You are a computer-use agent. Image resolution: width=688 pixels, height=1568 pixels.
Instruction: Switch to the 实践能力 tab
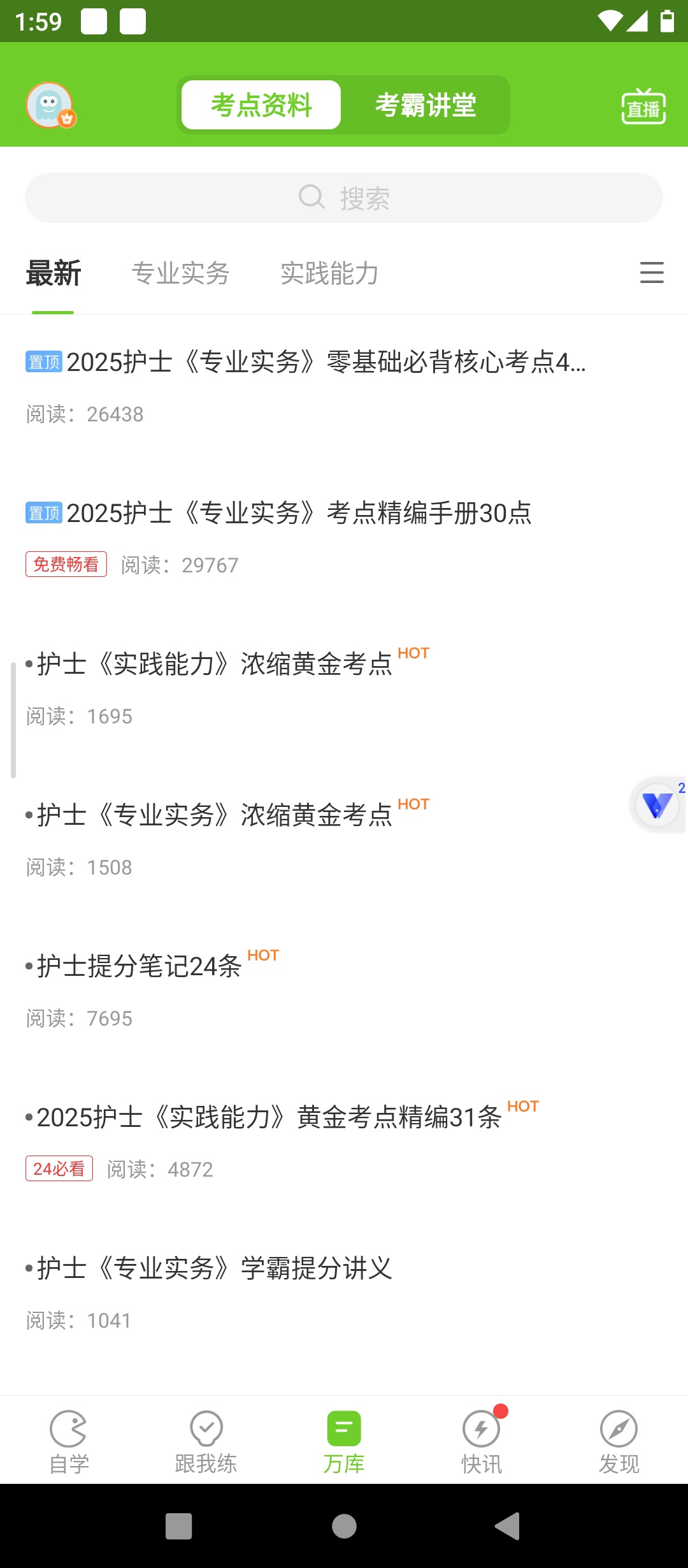tap(329, 273)
